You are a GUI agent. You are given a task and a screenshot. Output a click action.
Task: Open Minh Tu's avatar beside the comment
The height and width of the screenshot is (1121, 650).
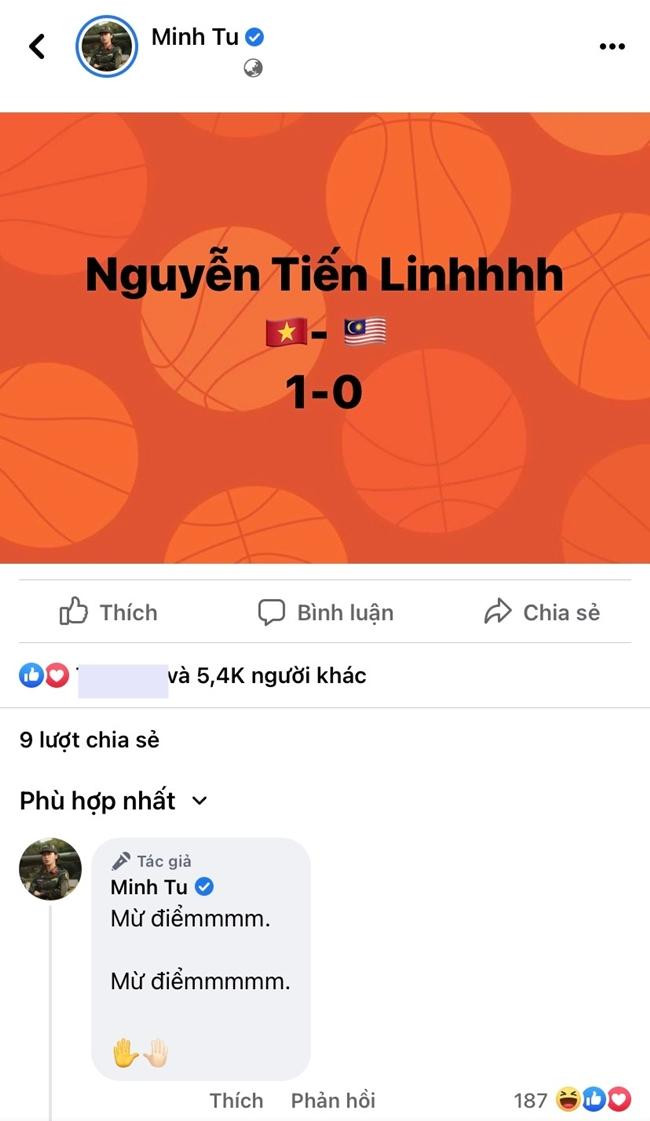[x=50, y=869]
